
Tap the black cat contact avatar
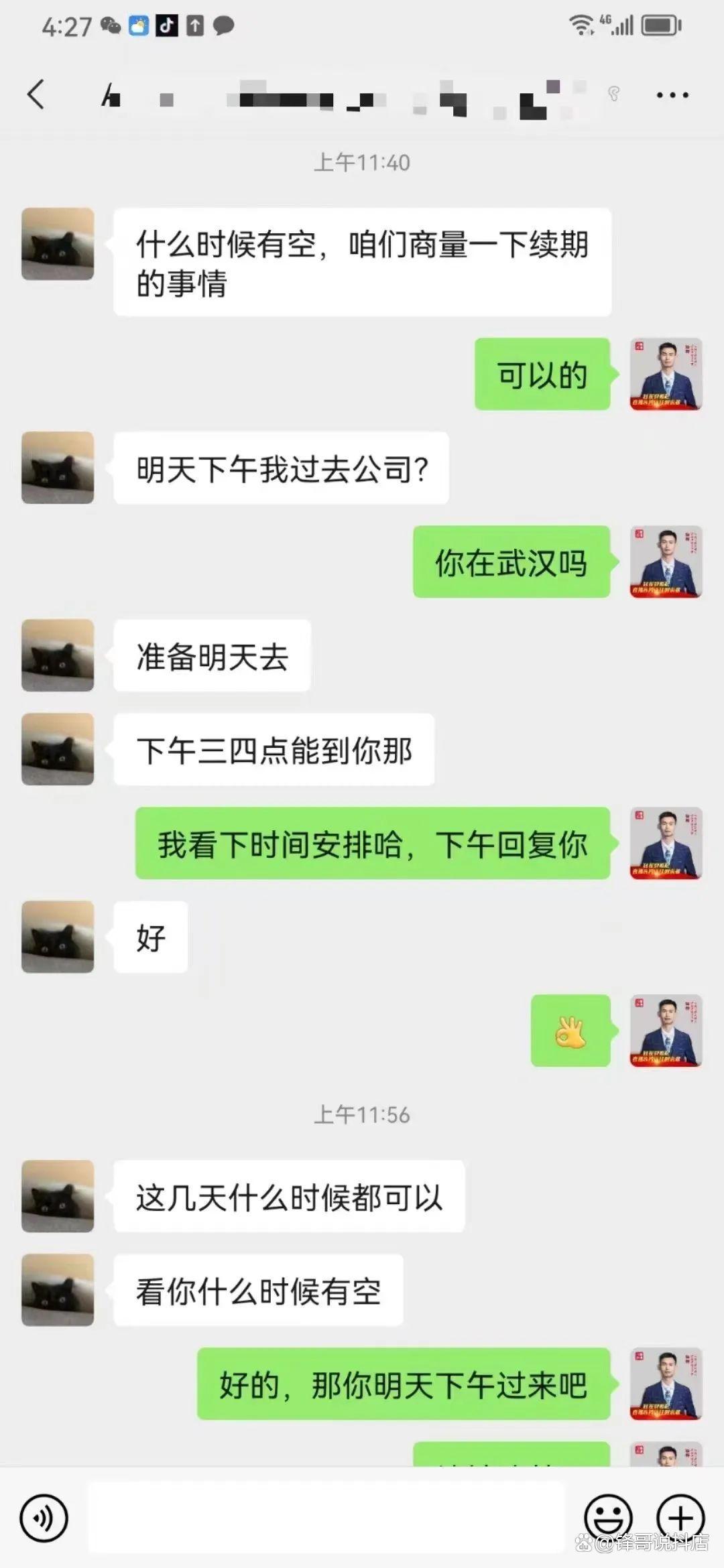57,245
